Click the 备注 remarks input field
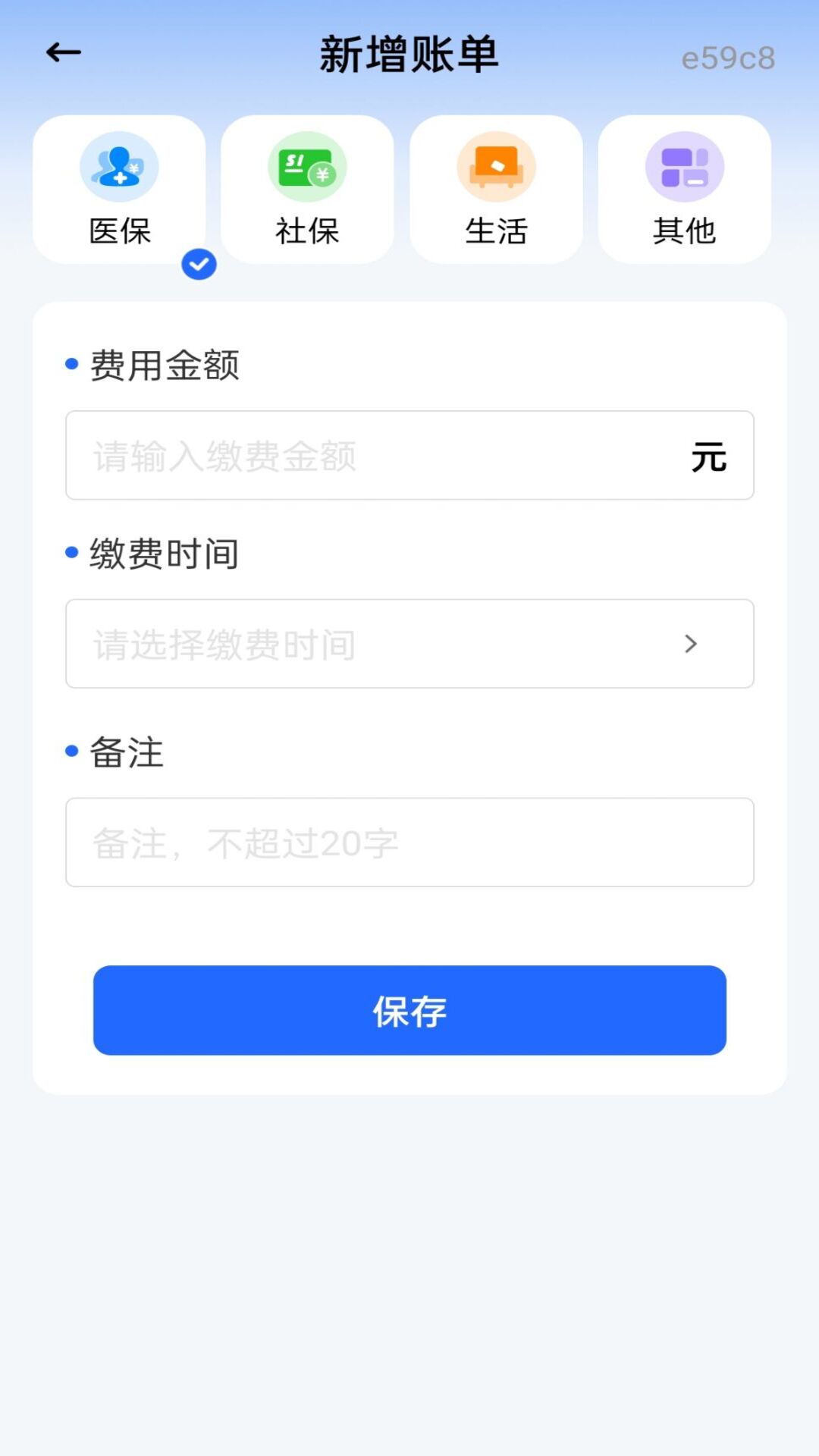The width and height of the screenshot is (819, 1456). (x=409, y=843)
